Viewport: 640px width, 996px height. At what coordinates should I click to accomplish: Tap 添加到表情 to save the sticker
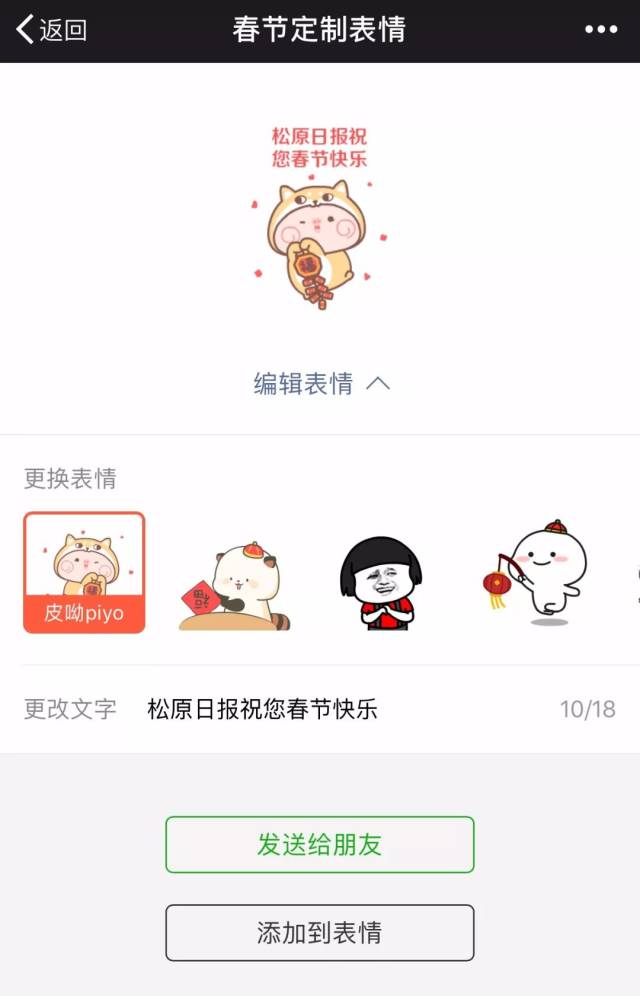320,933
